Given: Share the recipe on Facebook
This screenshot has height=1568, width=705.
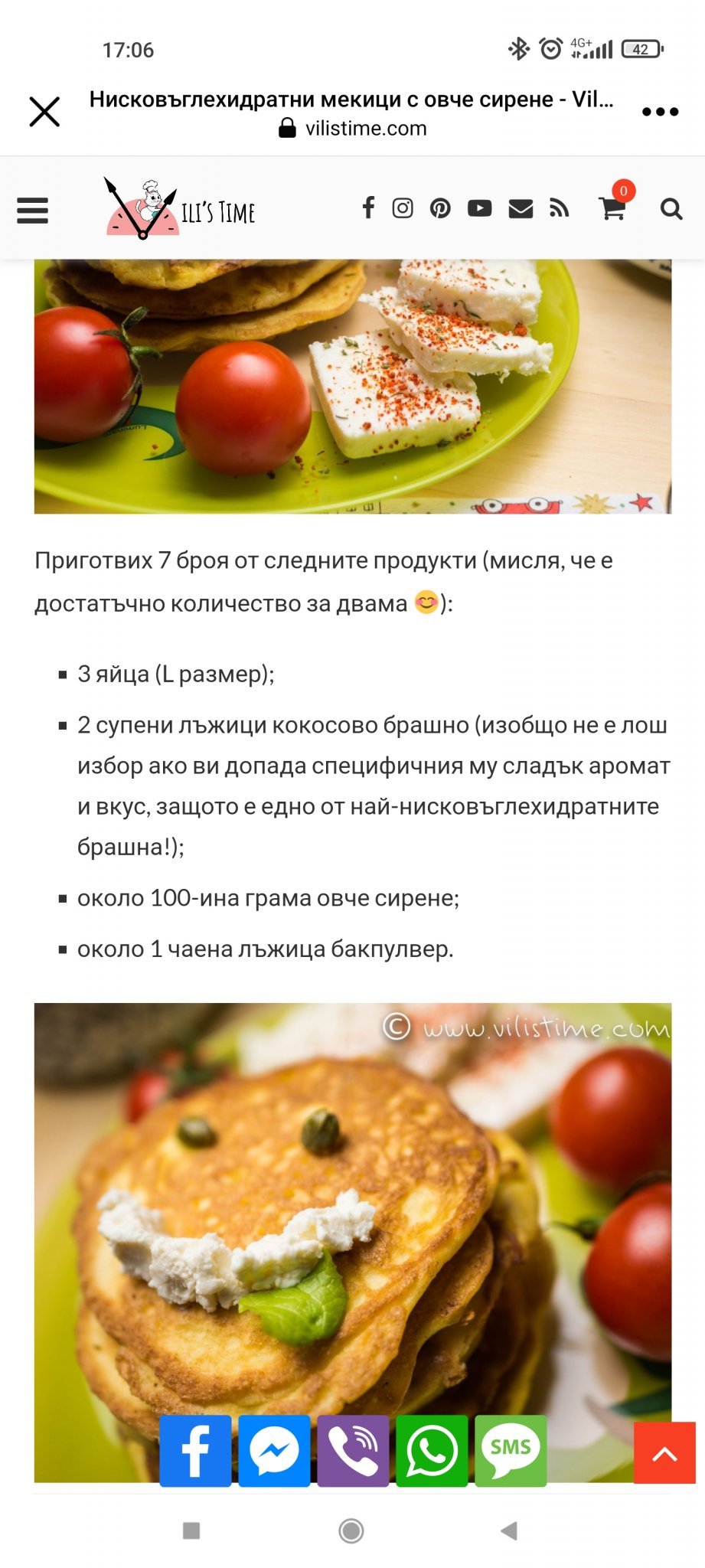Looking at the screenshot, I should 195,1451.
